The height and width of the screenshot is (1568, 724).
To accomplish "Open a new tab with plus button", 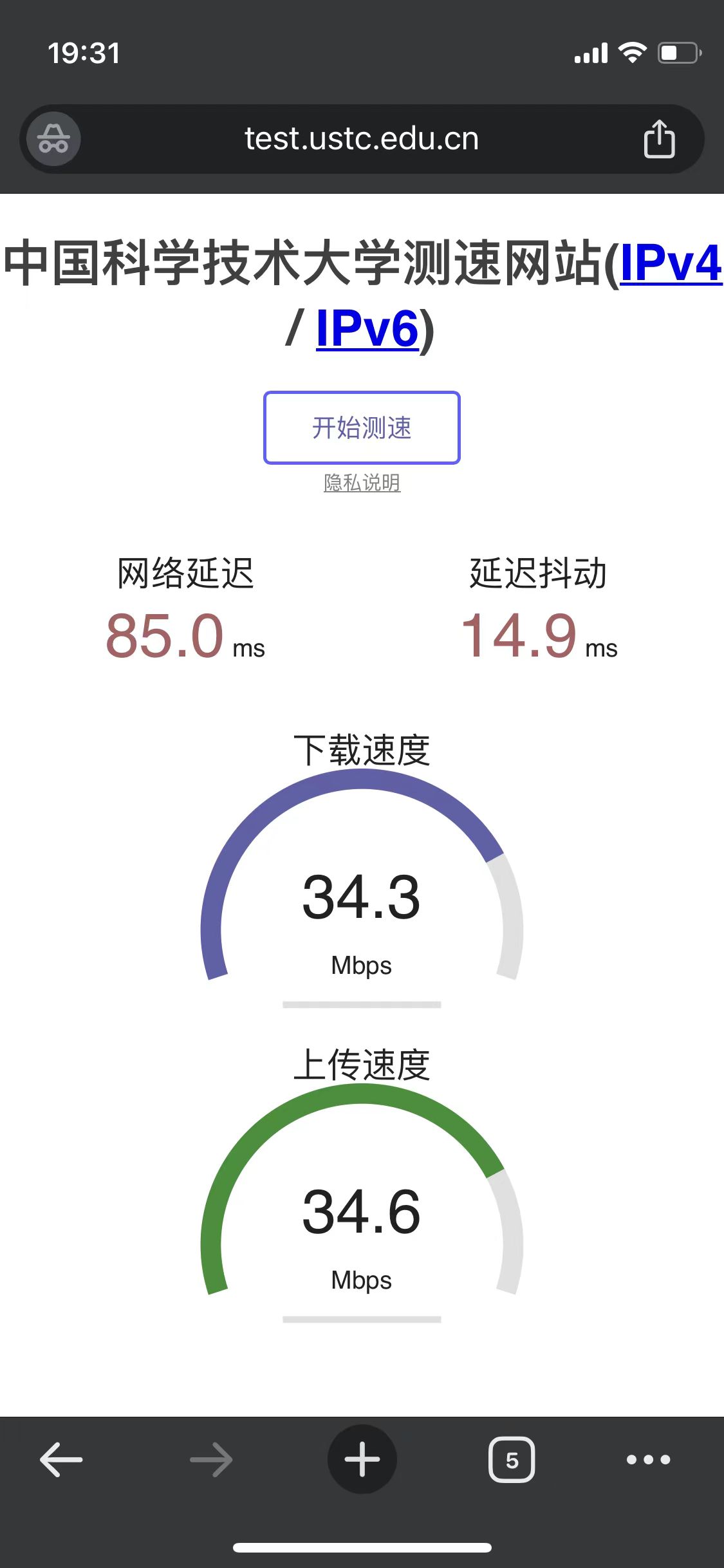I will pos(362,1459).
